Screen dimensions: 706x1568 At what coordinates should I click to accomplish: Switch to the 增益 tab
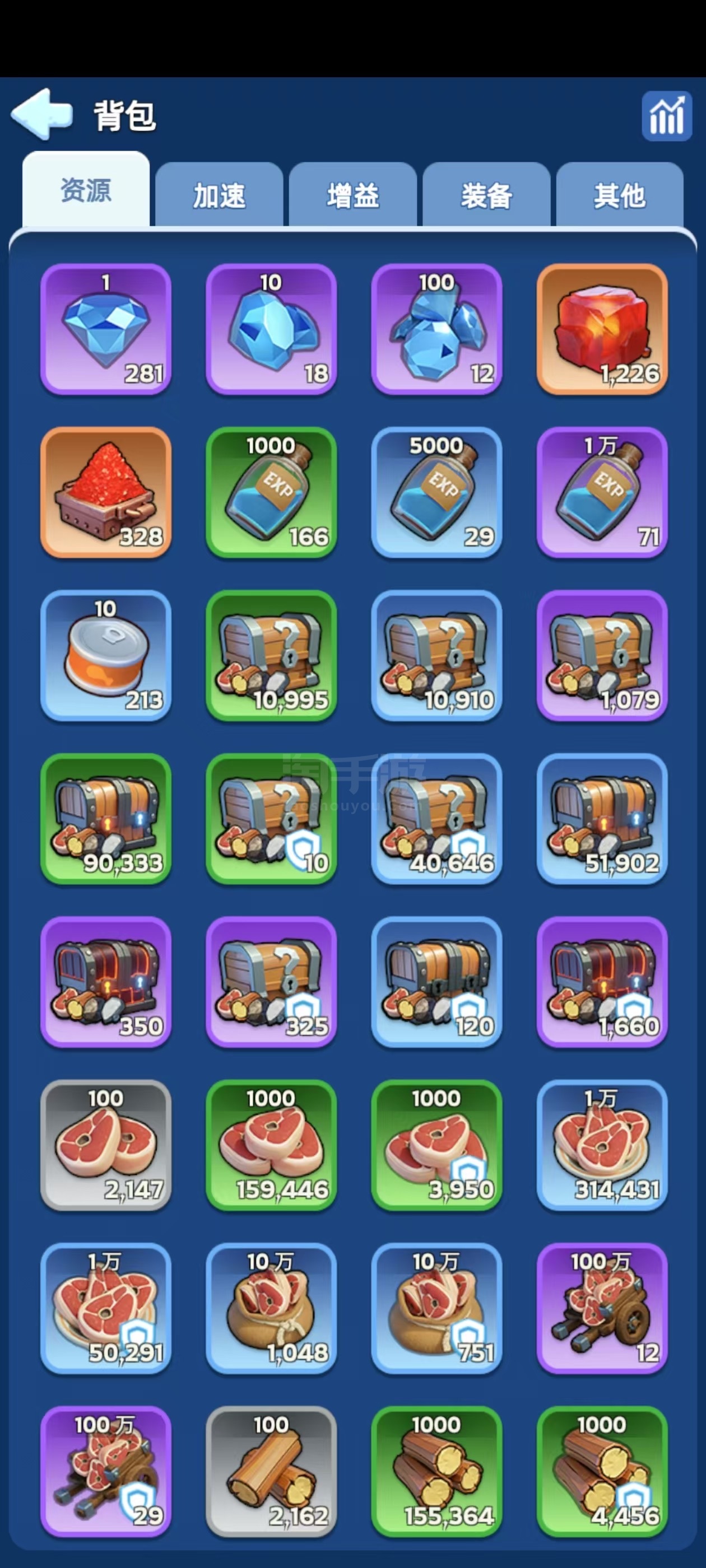pos(352,195)
